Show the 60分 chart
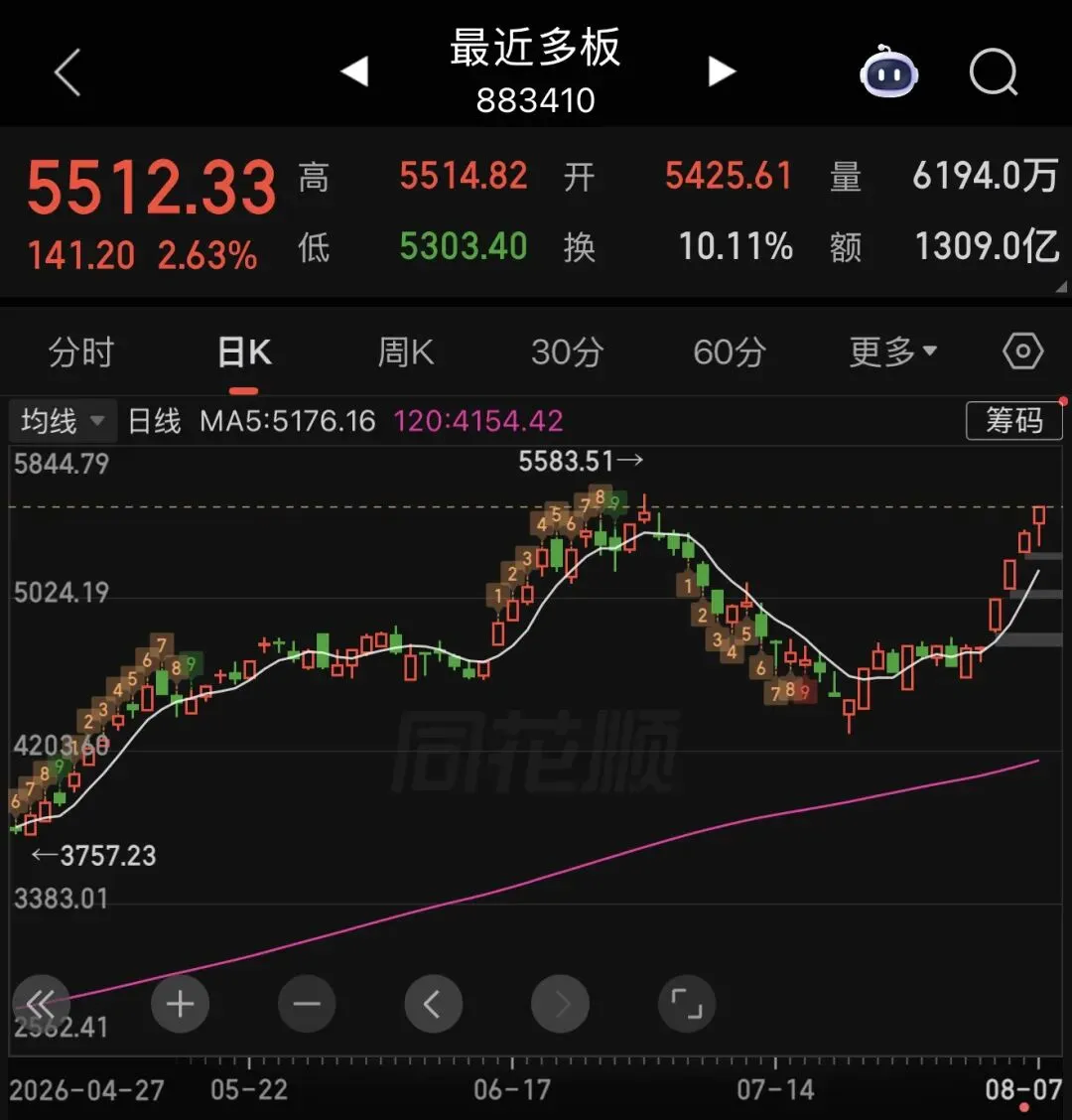Screen dimensions: 1072x1120 730,352
